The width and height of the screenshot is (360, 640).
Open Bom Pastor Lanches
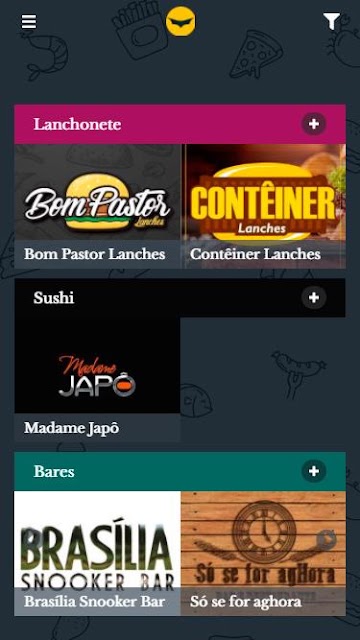click(97, 206)
